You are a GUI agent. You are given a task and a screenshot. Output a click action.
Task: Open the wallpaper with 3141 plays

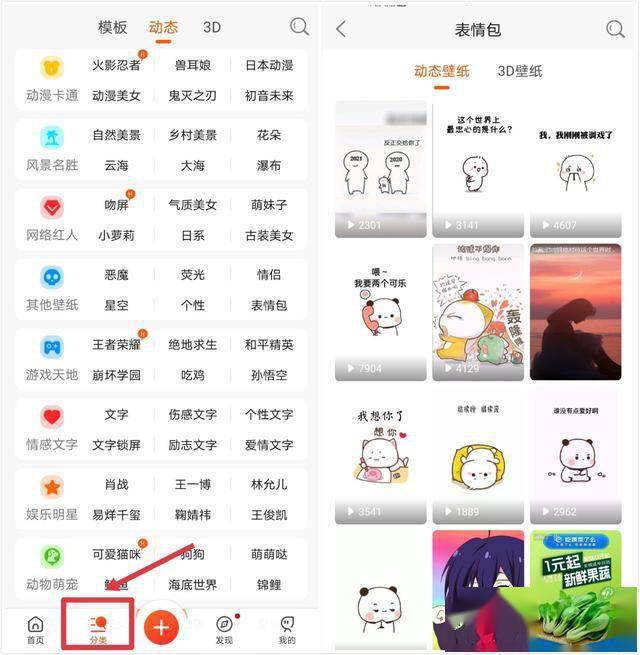(x=478, y=168)
